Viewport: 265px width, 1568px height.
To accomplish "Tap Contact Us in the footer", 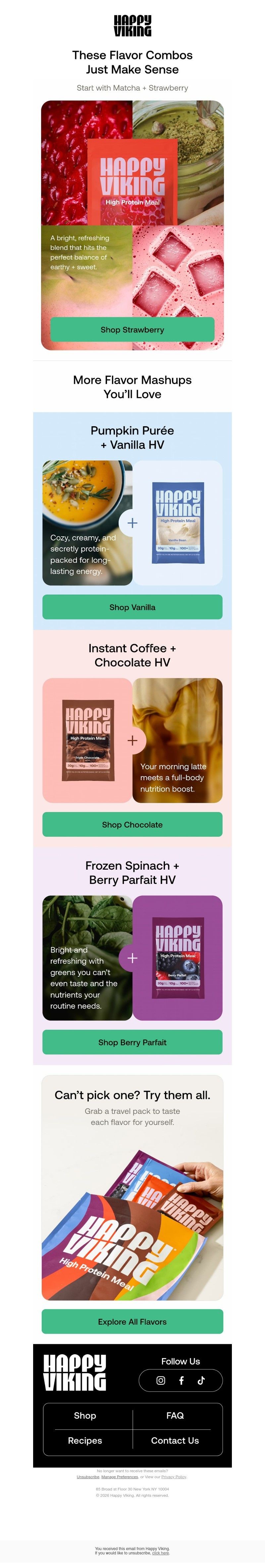I will pyautogui.click(x=175, y=1440).
